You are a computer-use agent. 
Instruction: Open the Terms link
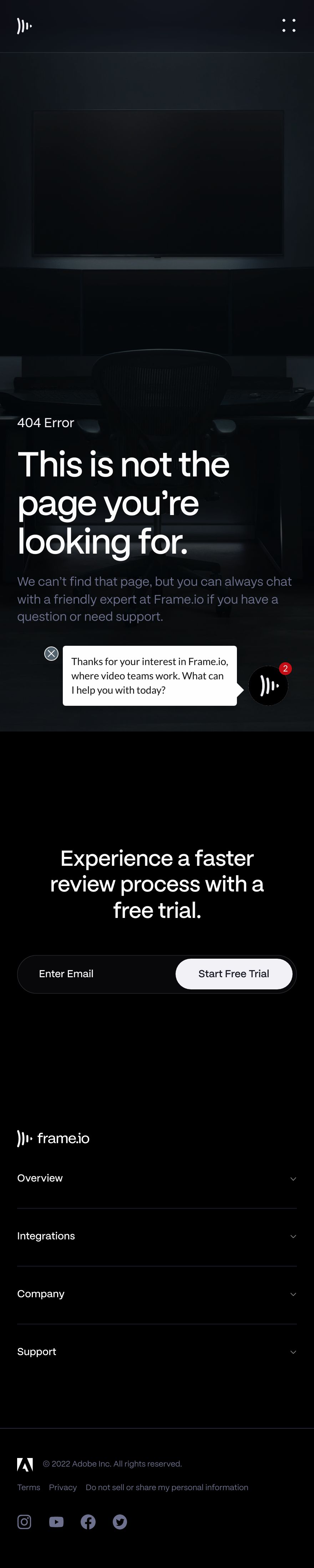(x=29, y=1488)
